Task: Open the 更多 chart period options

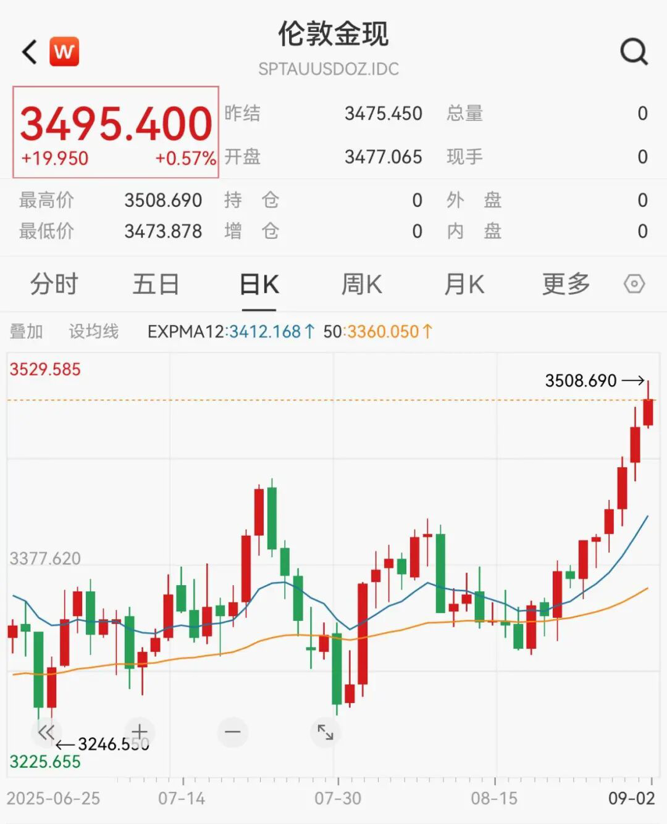Action: click(x=566, y=284)
